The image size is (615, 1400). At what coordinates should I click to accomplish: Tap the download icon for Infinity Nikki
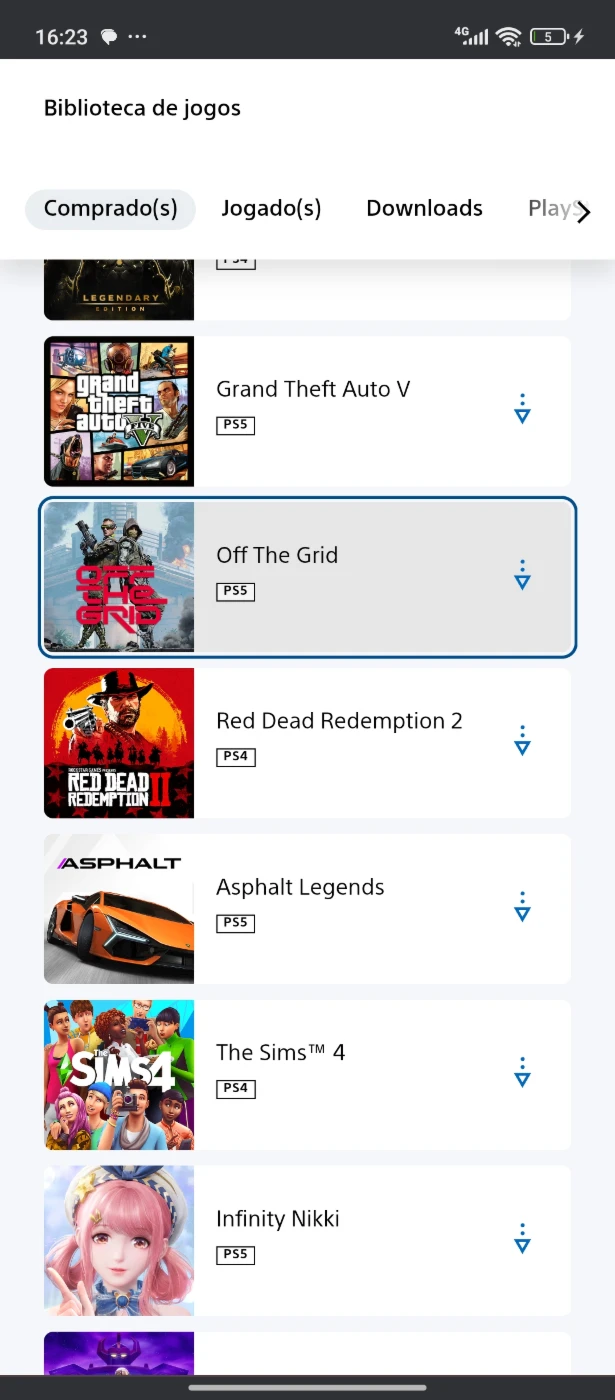tap(522, 1239)
